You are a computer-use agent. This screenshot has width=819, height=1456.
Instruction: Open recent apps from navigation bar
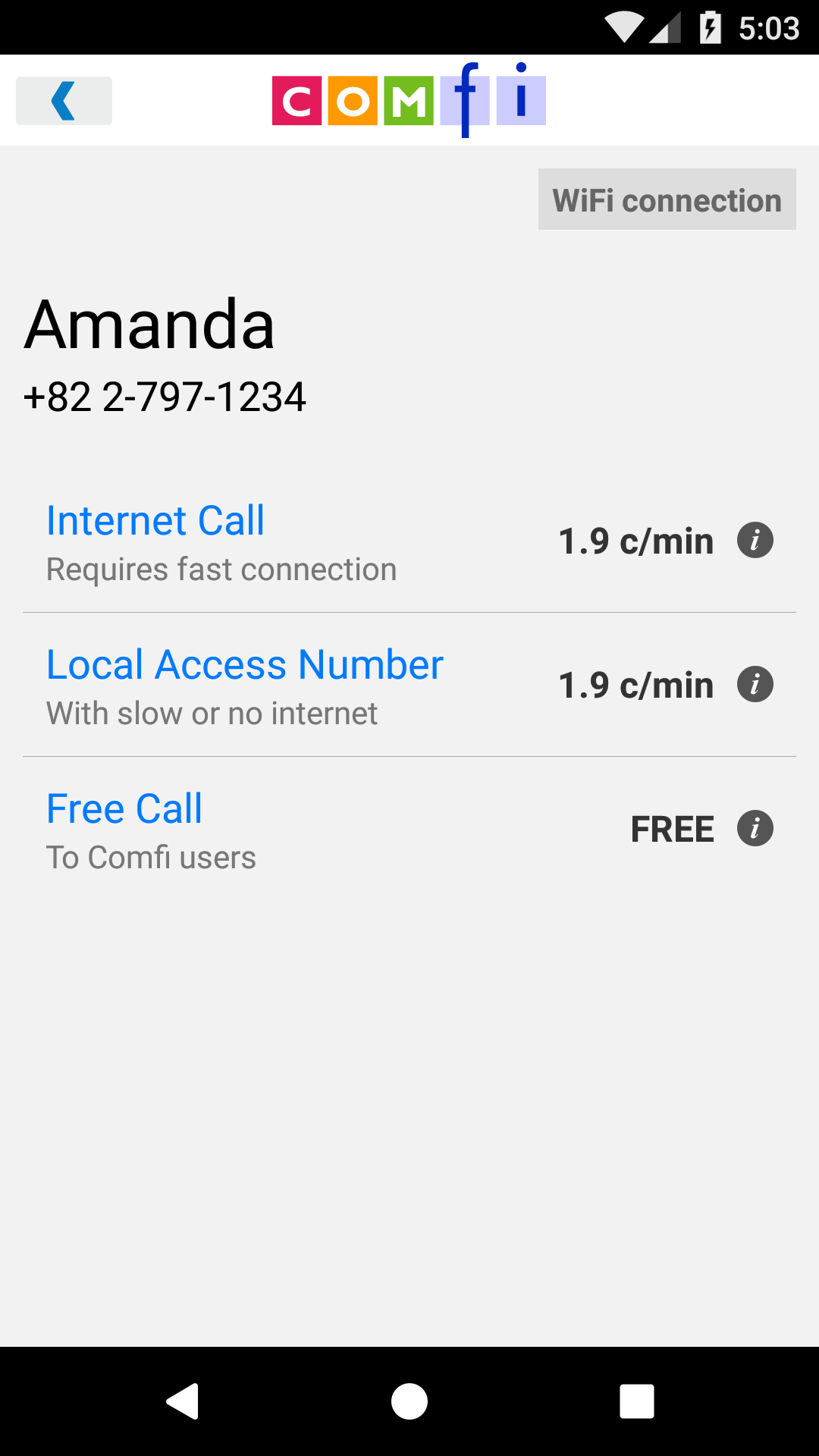(x=636, y=1401)
